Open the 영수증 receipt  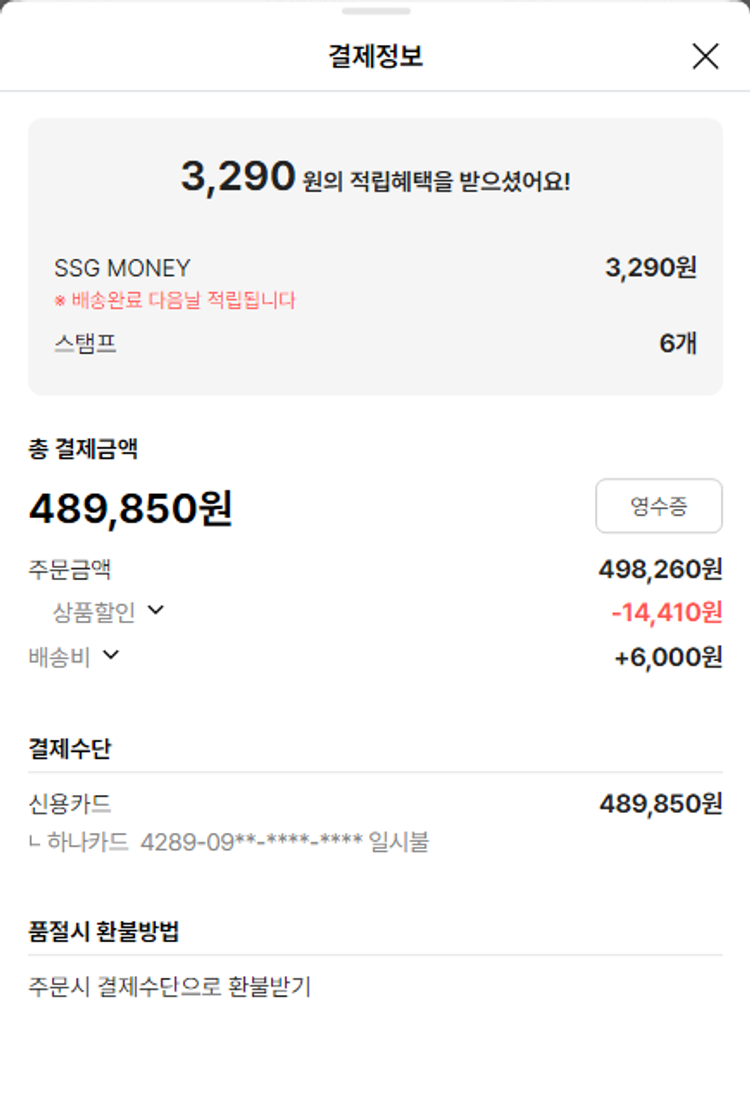tap(659, 506)
